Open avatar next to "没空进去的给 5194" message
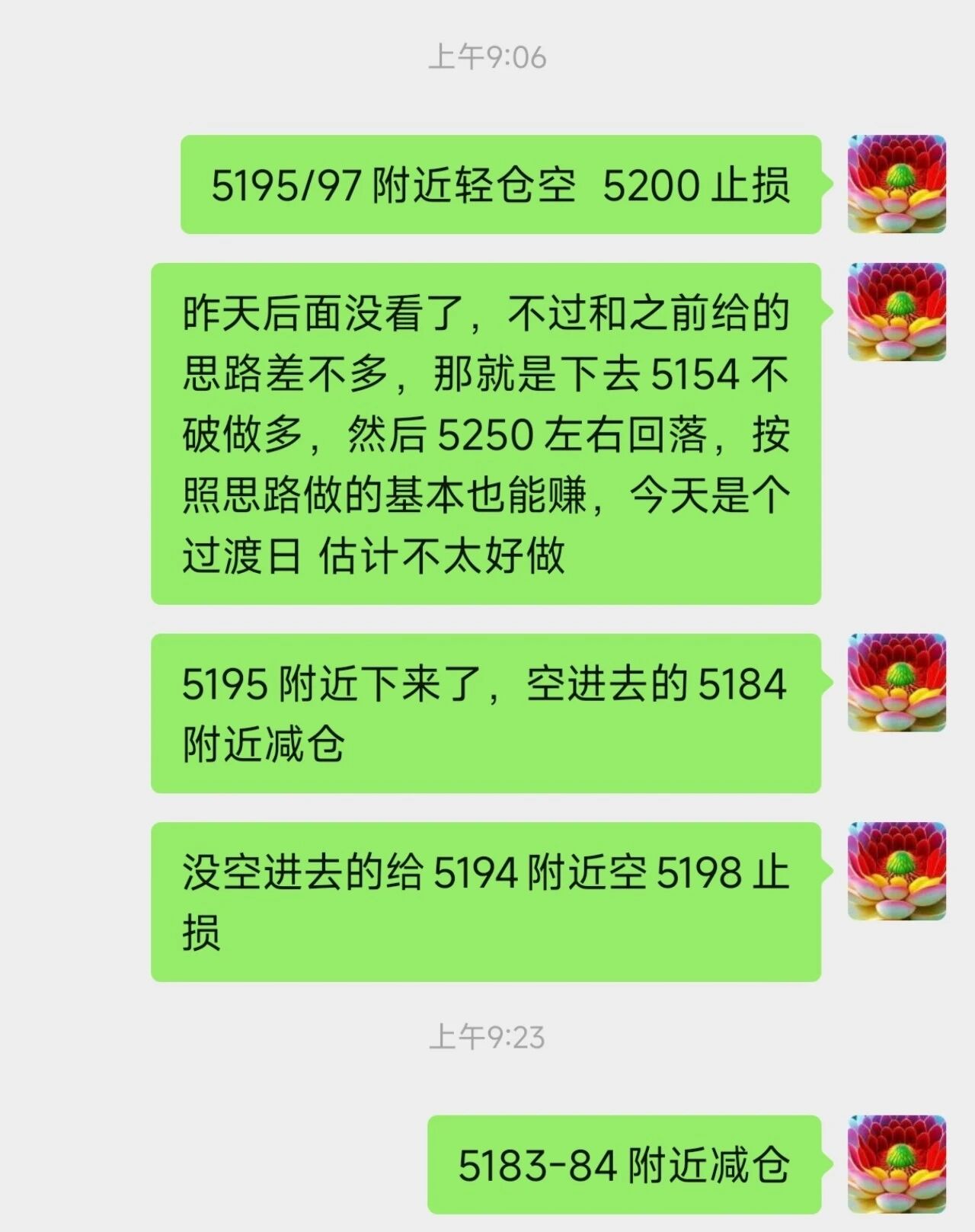 [x=897, y=871]
